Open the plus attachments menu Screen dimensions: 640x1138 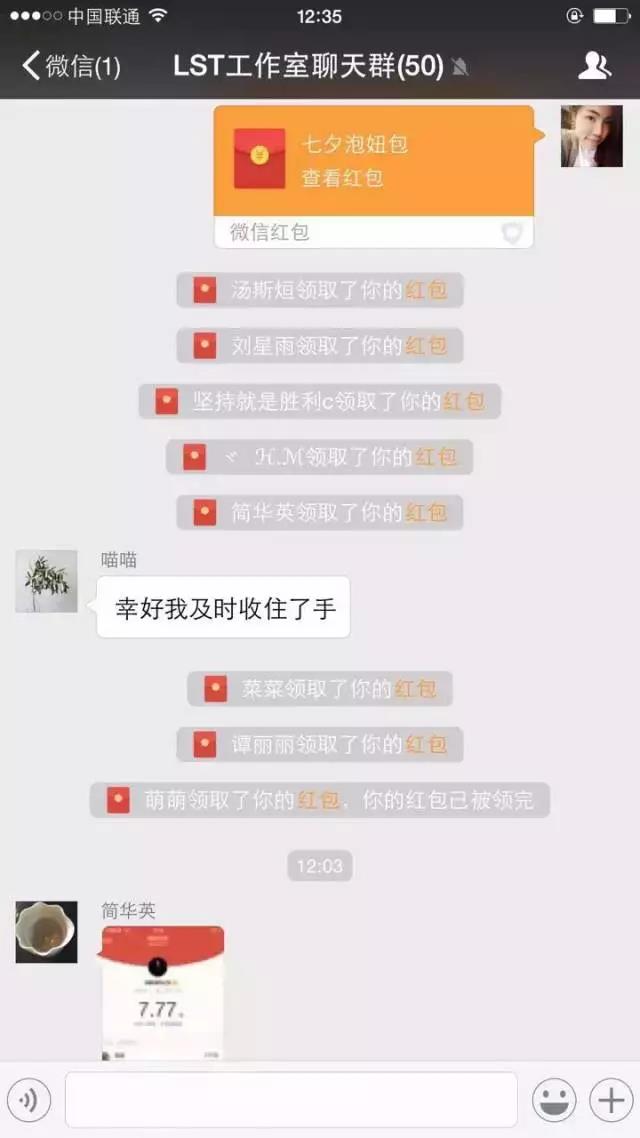[610, 1100]
